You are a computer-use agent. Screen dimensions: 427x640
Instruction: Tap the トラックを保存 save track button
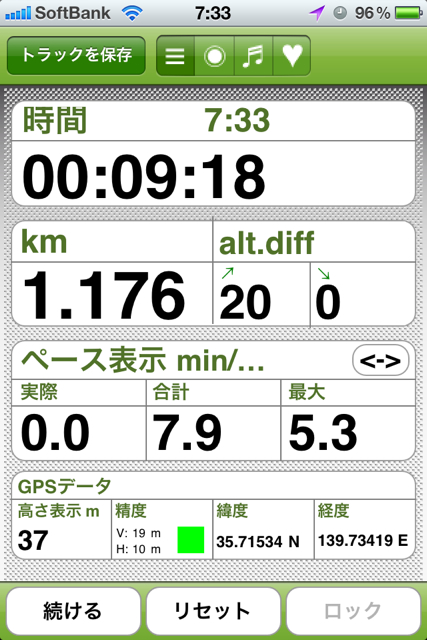click(x=76, y=56)
